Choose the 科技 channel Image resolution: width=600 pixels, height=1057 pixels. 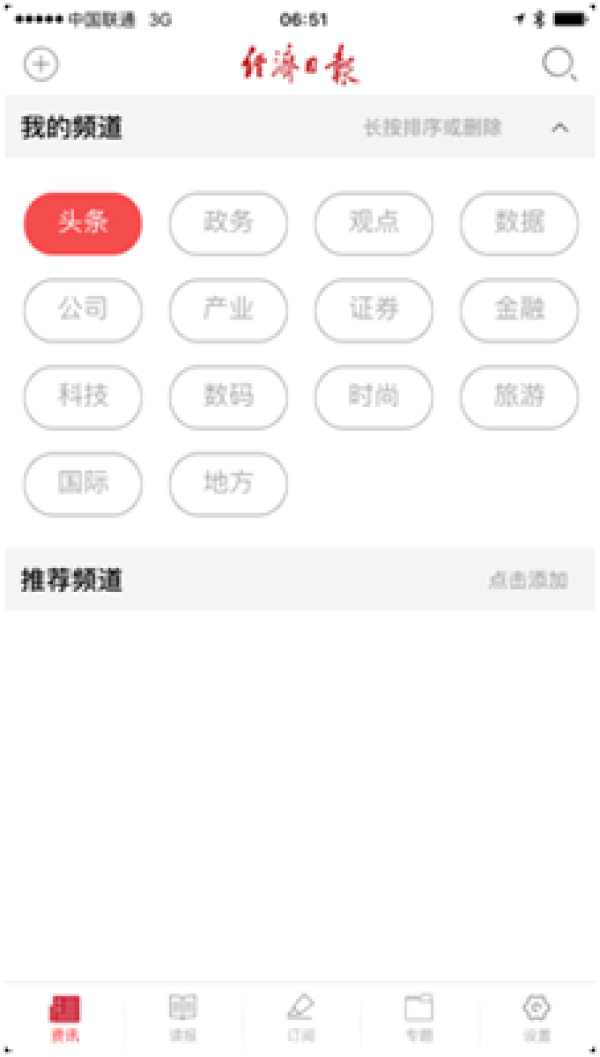click(x=83, y=397)
